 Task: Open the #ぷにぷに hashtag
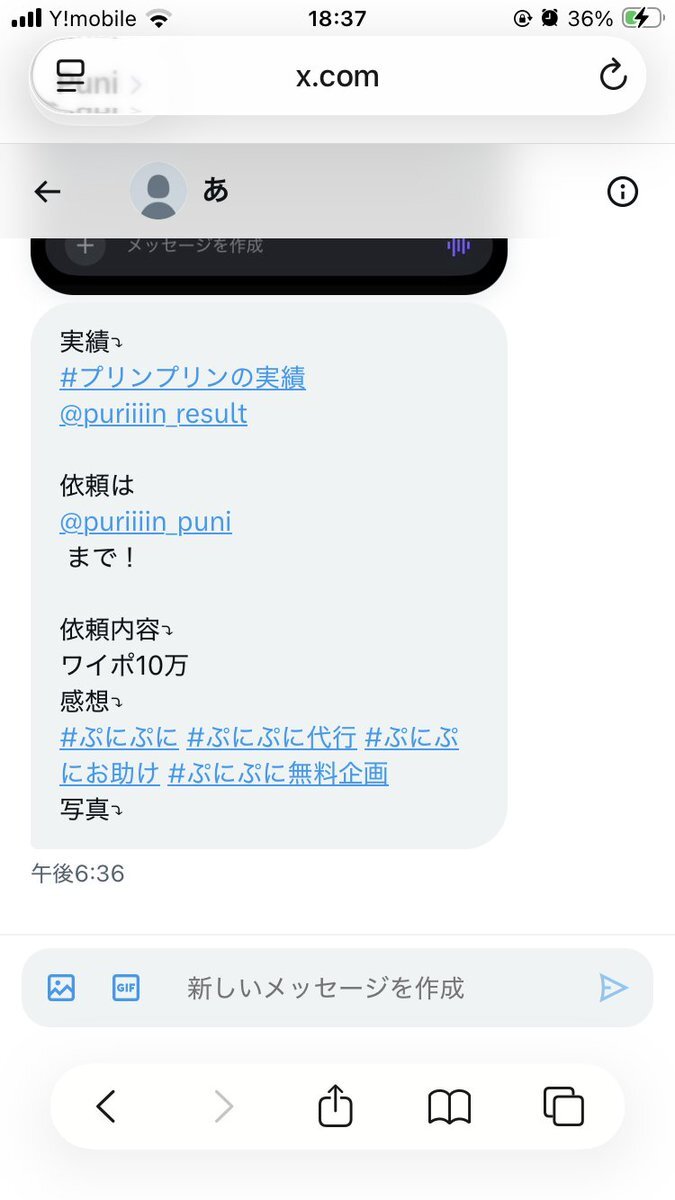[x=119, y=738]
